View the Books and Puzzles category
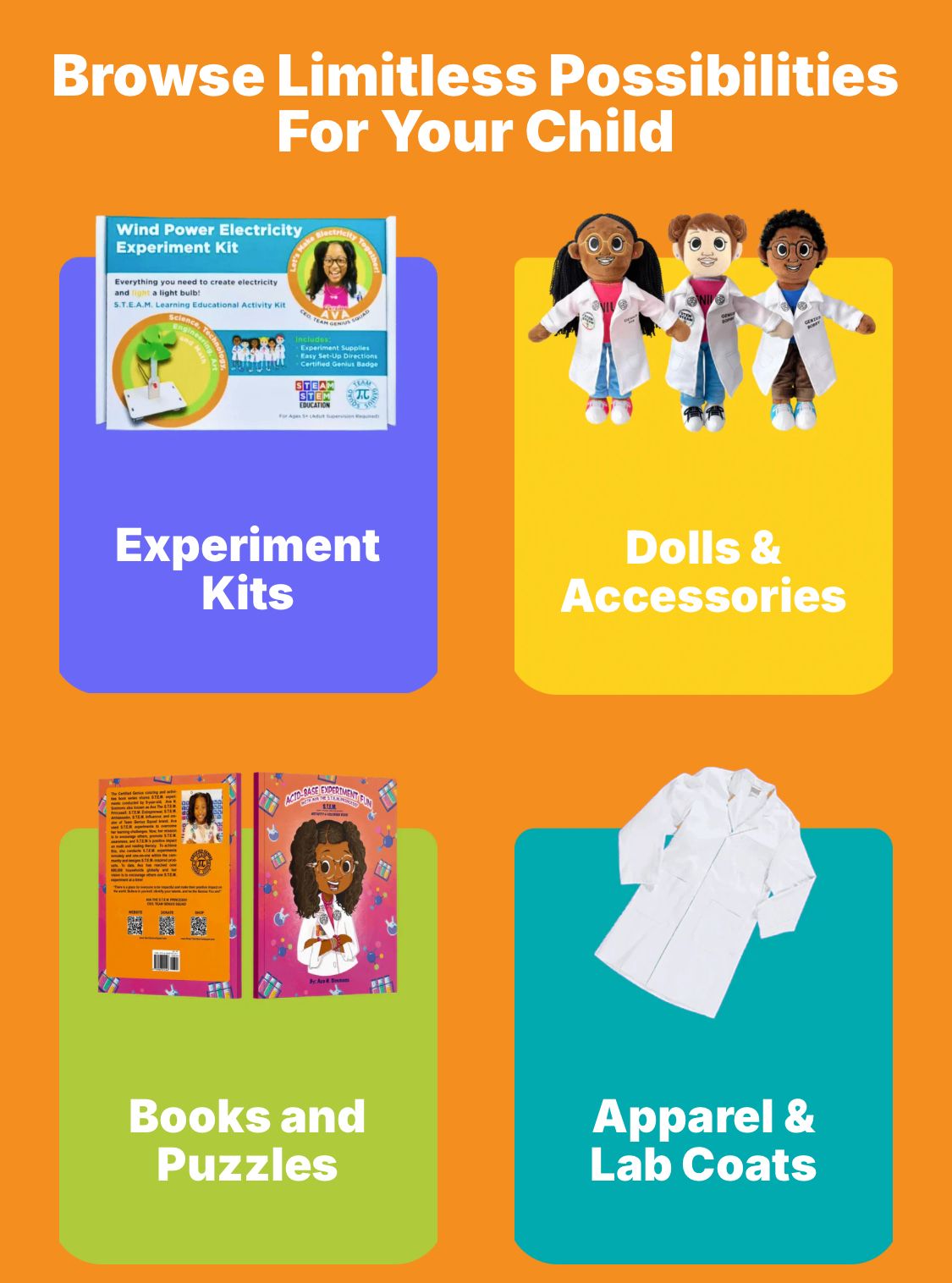The image size is (952, 1283). pyautogui.click(x=248, y=1139)
